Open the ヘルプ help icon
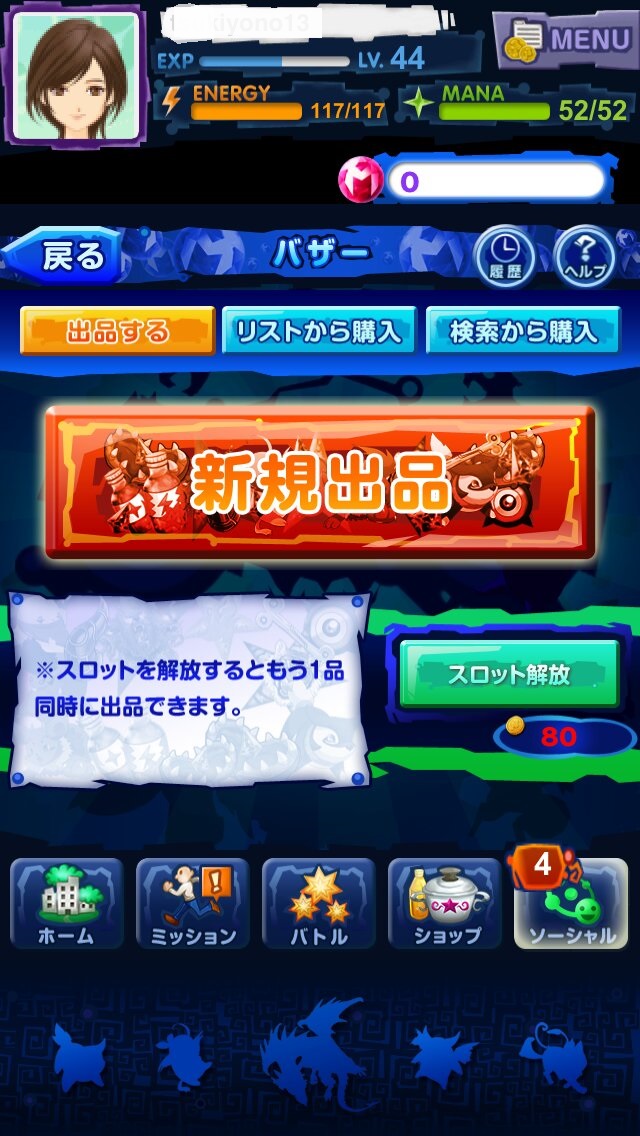The image size is (640, 1136). 586,256
